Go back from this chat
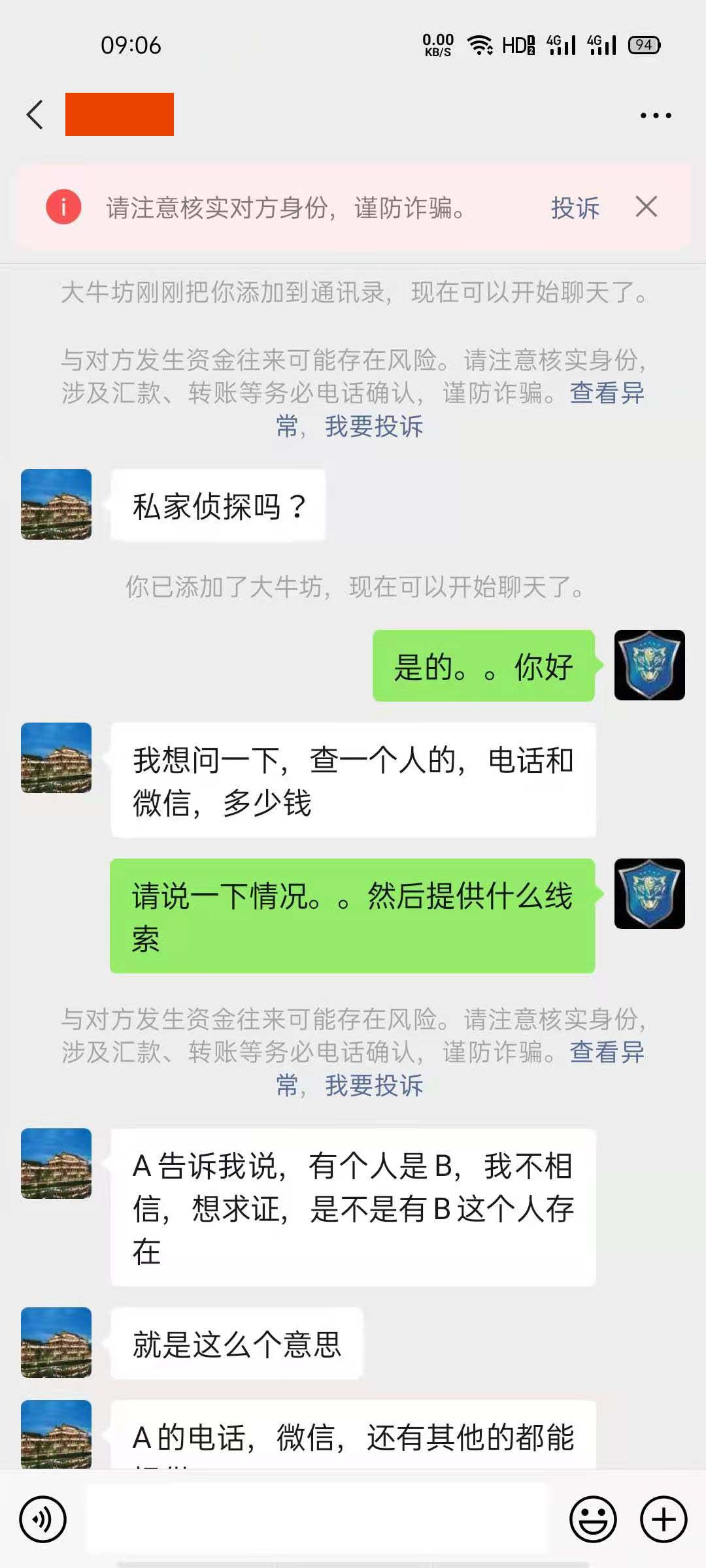 click(35, 115)
